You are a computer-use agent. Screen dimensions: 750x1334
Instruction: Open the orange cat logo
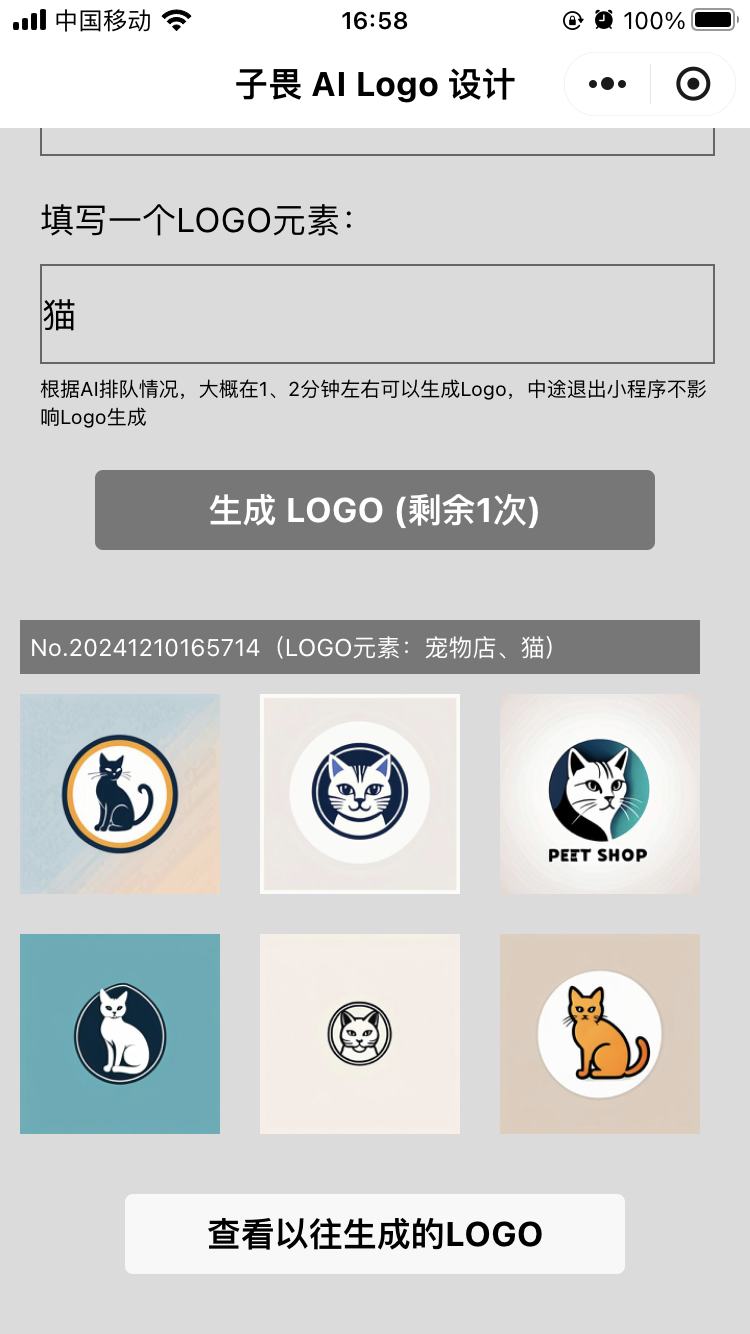pos(600,1034)
